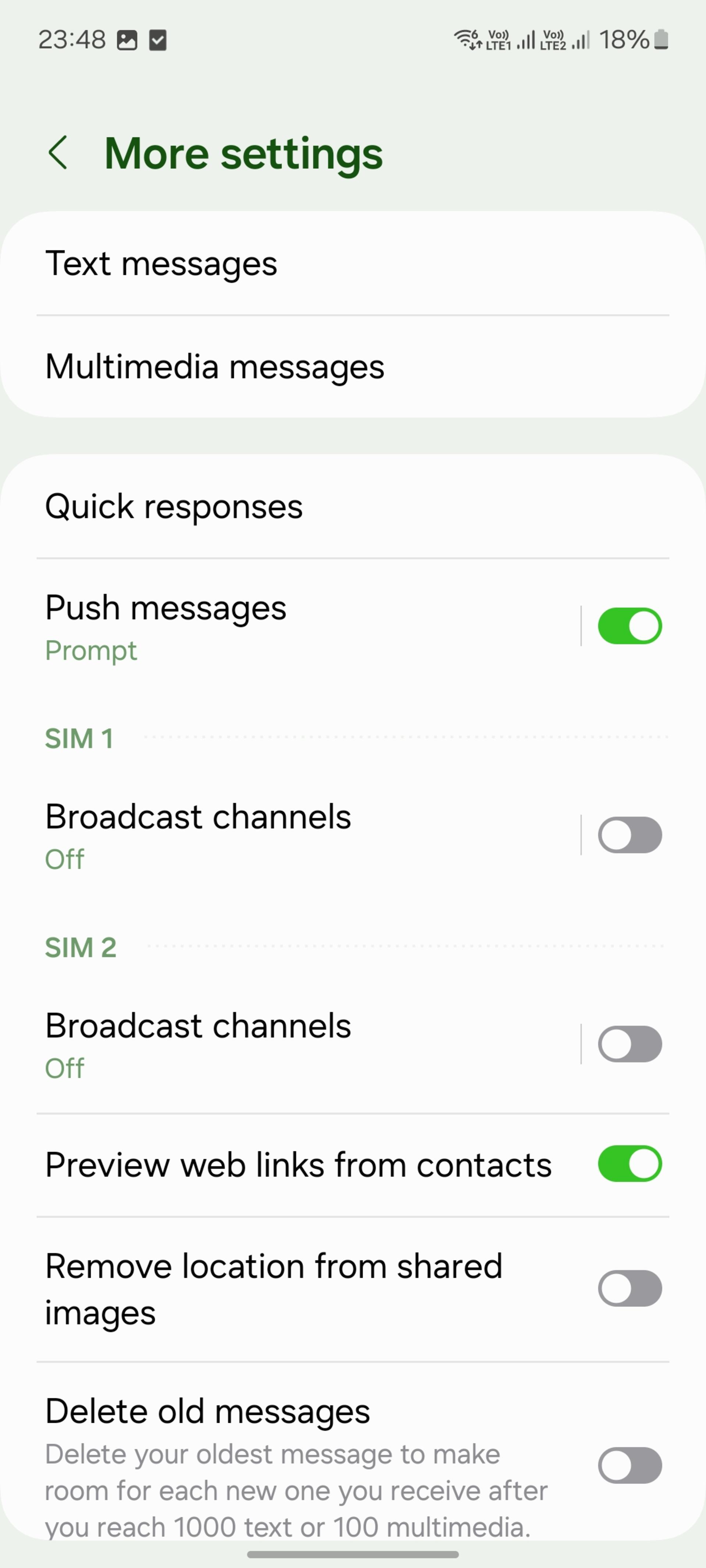
Task: Enable Remove location from shared images
Action: (630, 1289)
